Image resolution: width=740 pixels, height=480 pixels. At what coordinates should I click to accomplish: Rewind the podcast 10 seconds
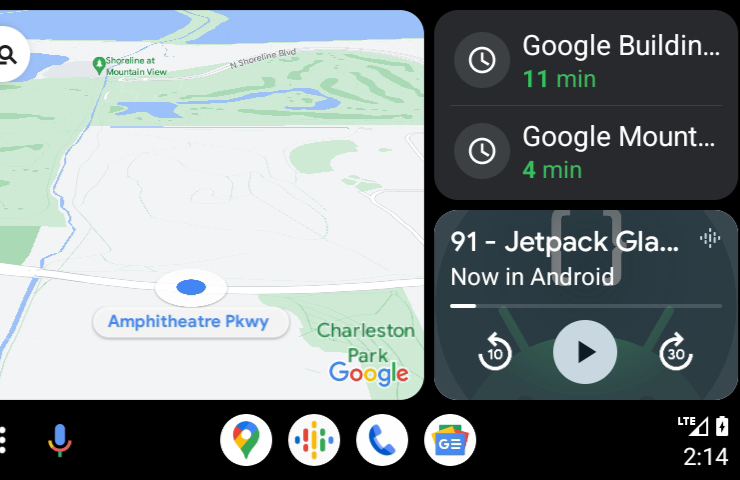[495, 352]
